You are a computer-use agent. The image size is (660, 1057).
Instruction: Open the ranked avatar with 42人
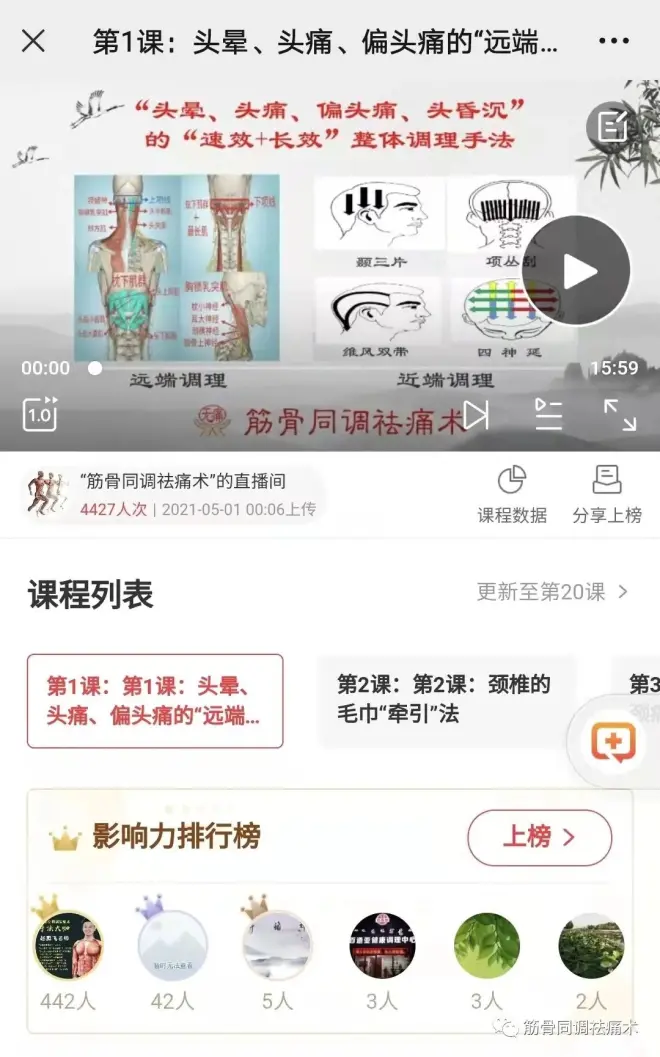pyautogui.click(x=172, y=945)
